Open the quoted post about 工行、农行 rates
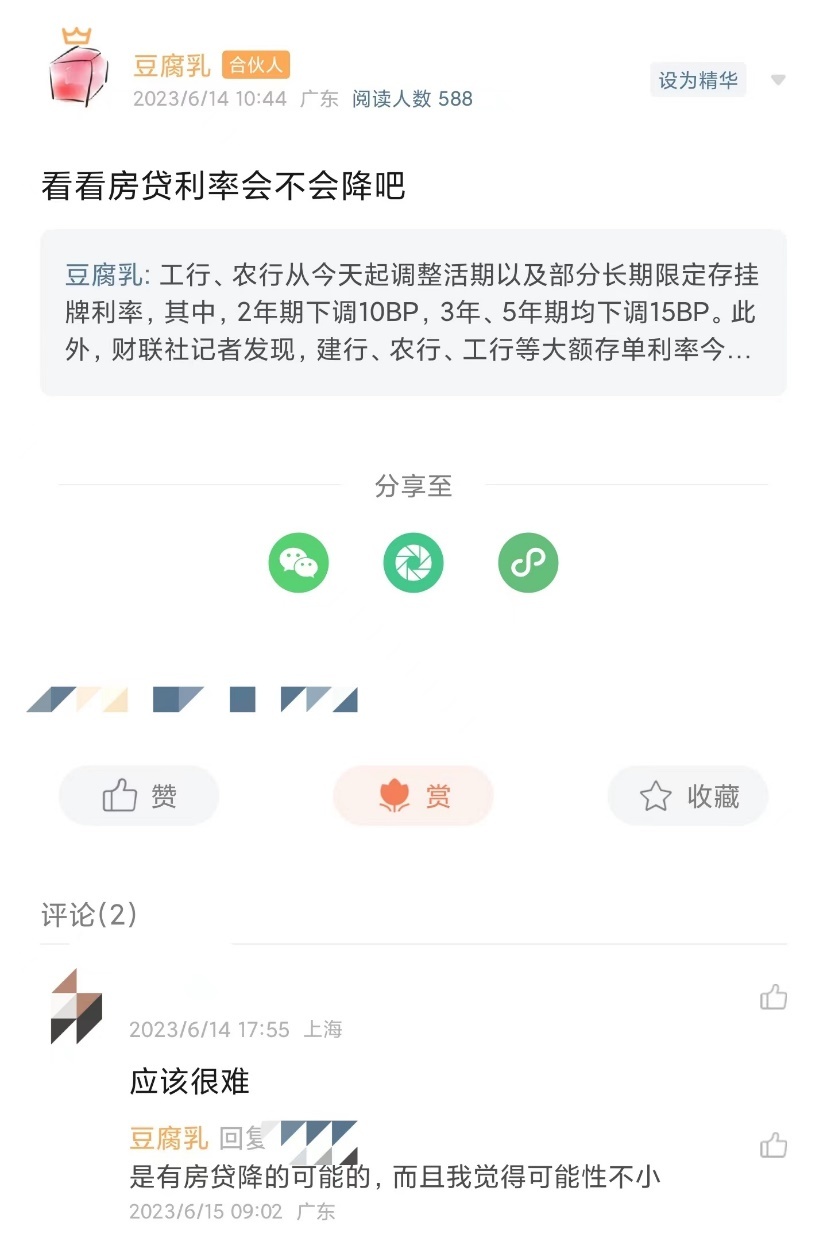The width and height of the screenshot is (827, 1234). pos(413,313)
